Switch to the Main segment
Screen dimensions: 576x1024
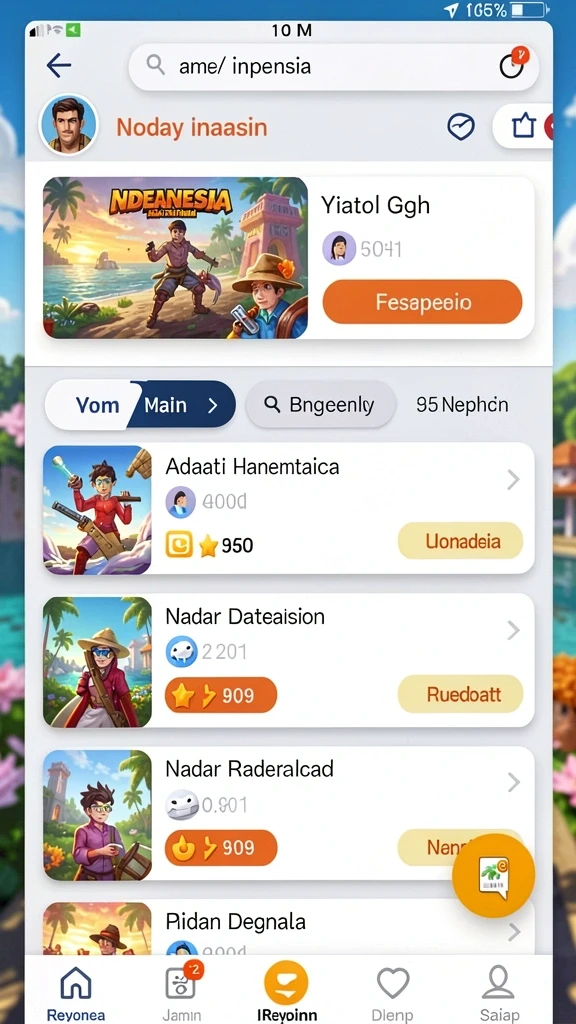point(182,405)
